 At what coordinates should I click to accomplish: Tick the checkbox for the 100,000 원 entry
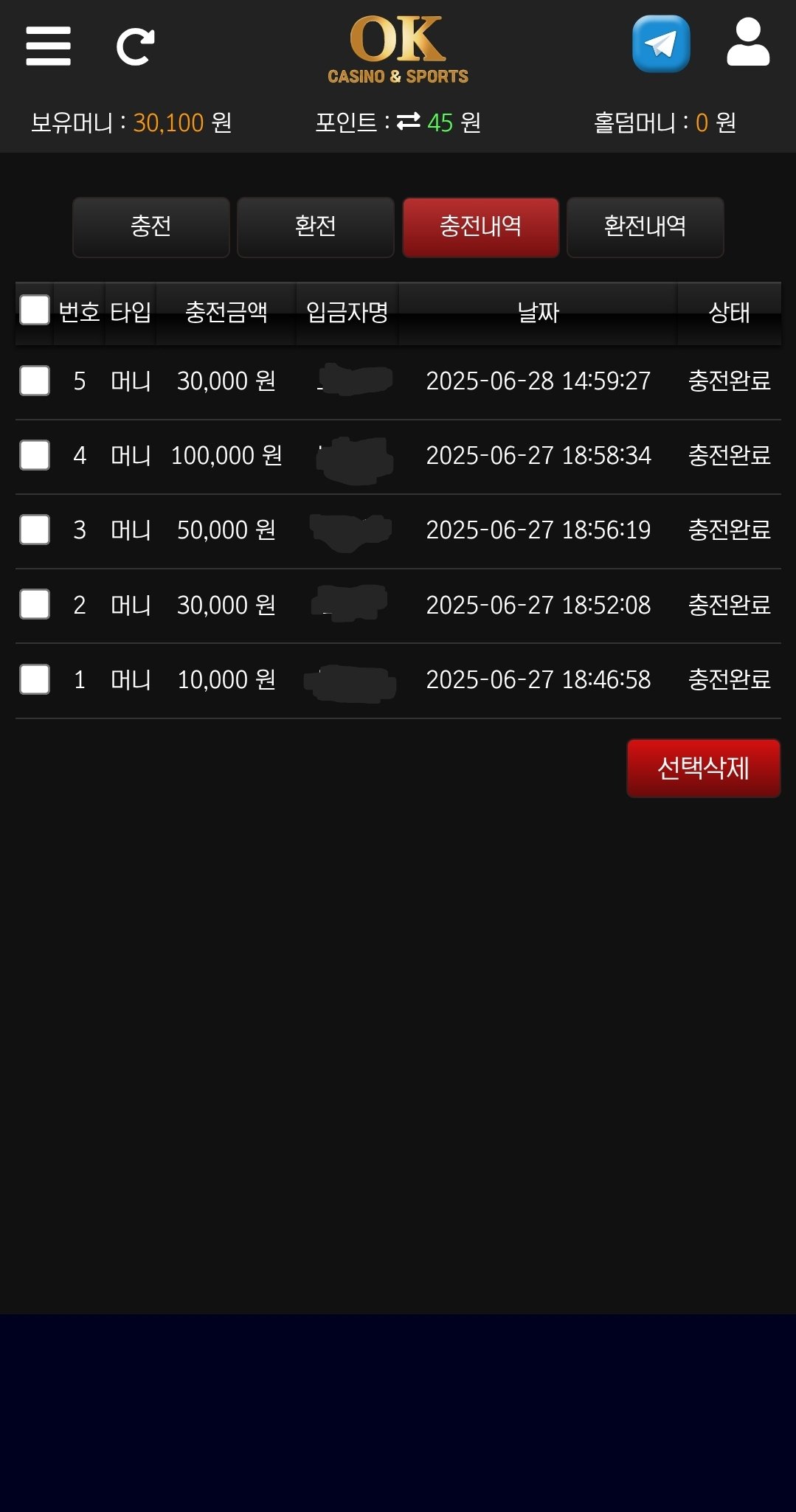click(35, 455)
